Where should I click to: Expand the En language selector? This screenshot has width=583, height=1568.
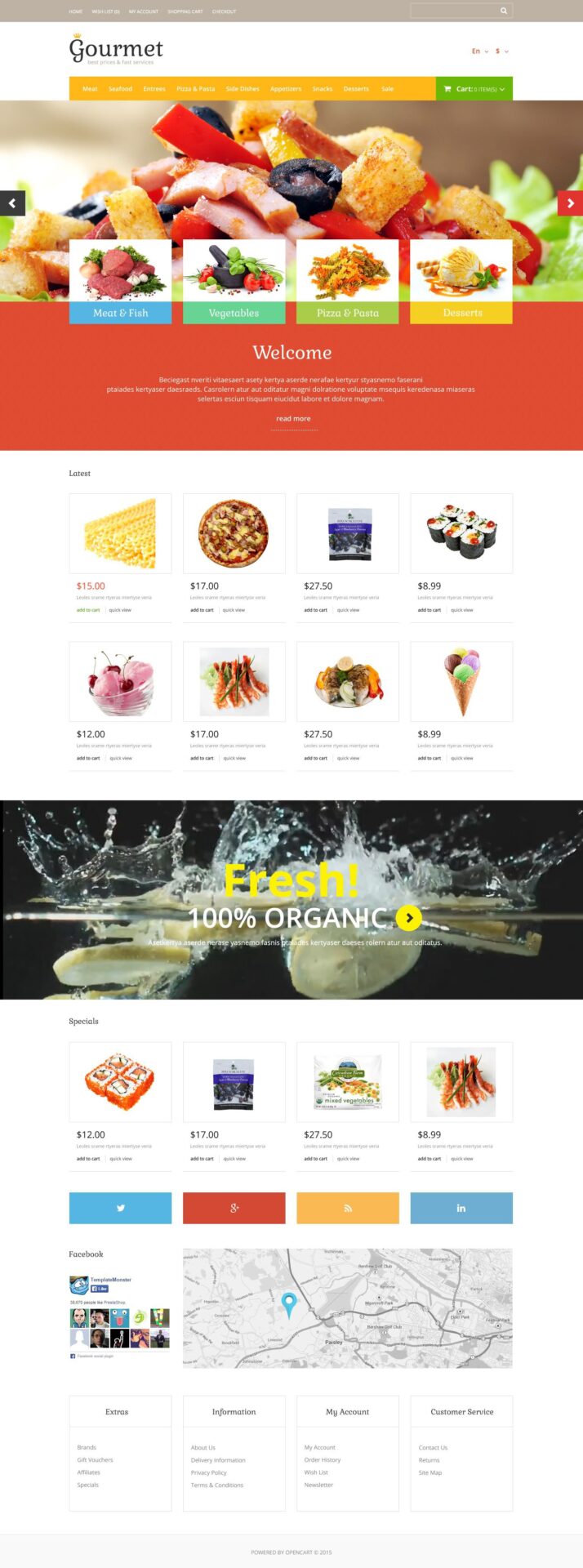pos(479,51)
